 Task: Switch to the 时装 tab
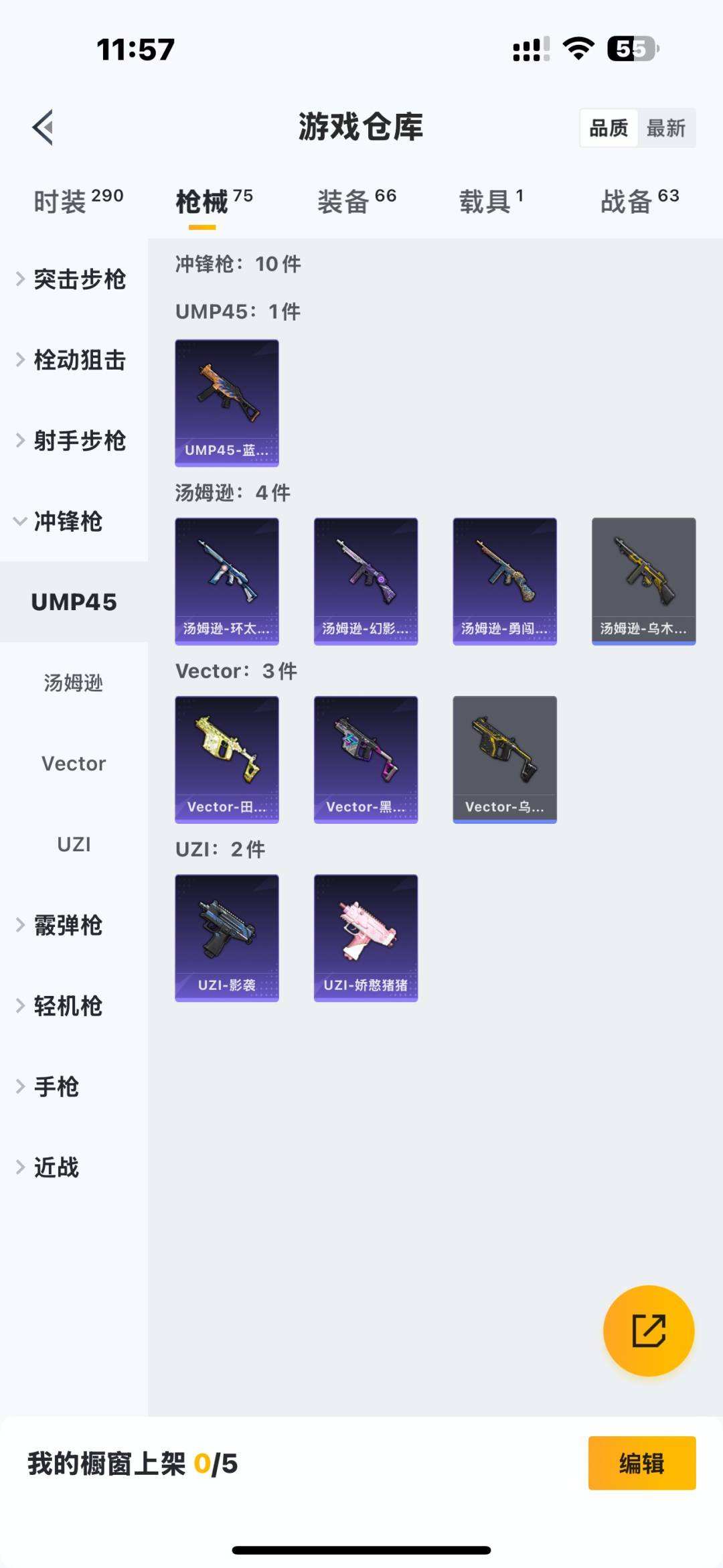coord(78,201)
